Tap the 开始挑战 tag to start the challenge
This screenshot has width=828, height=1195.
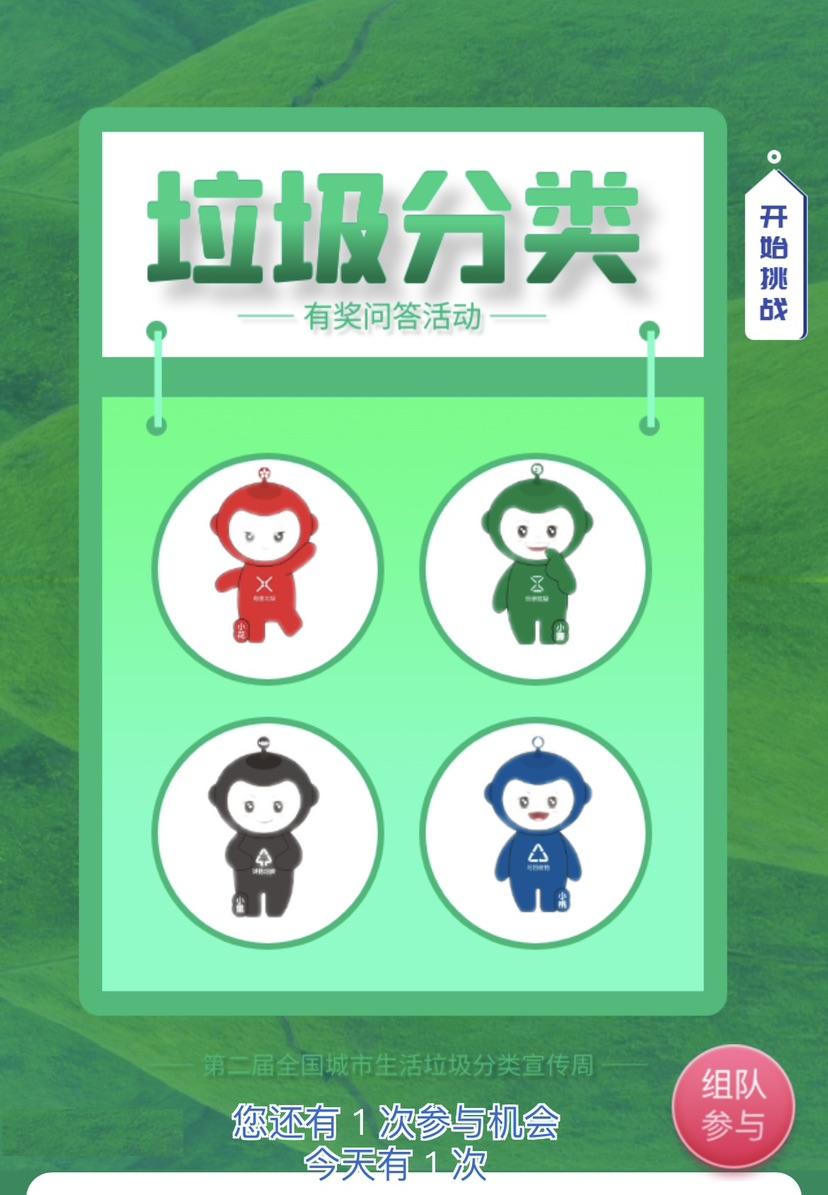click(x=774, y=262)
